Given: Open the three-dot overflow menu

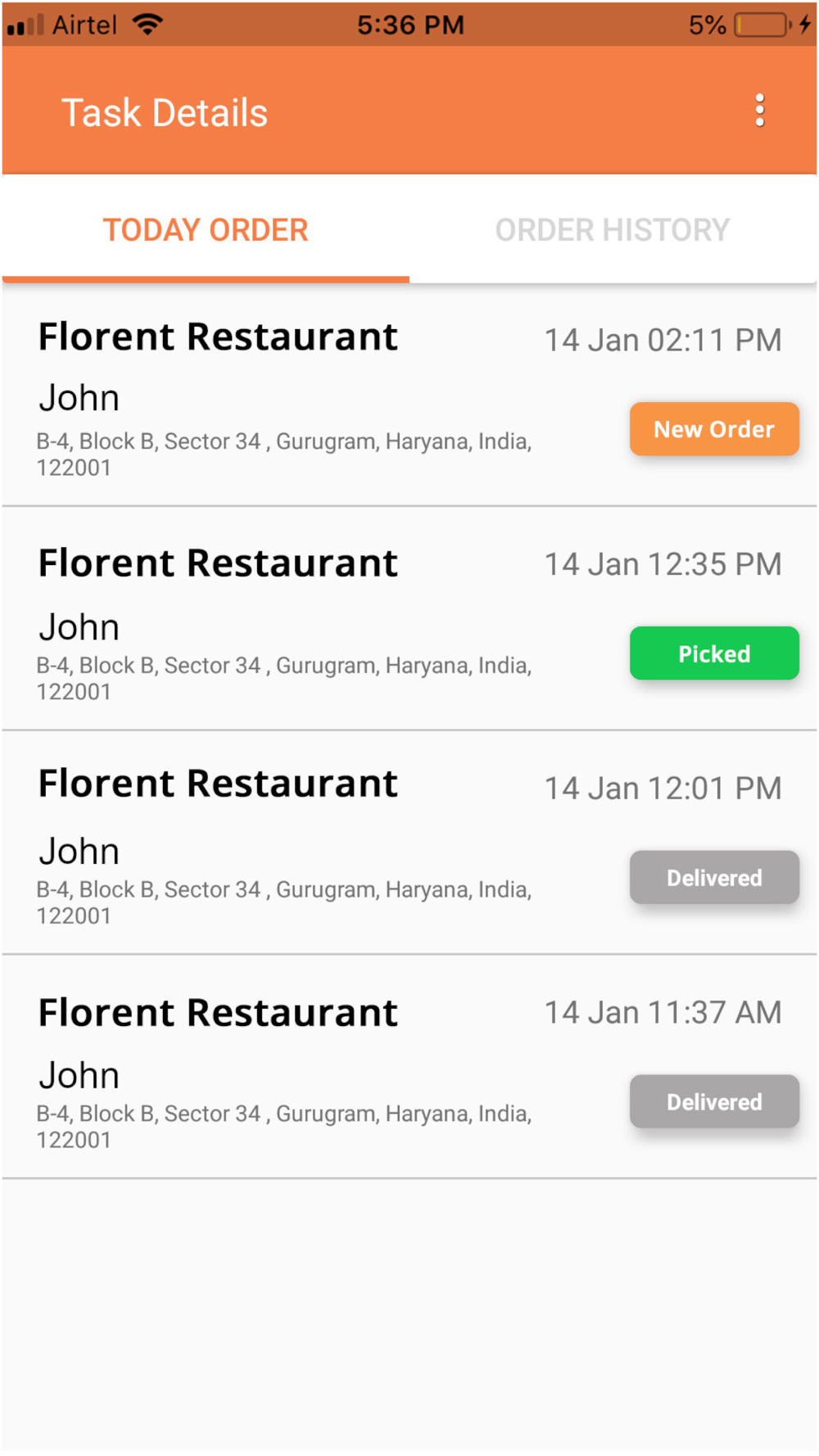Looking at the screenshot, I should pyautogui.click(x=759, y=111).
